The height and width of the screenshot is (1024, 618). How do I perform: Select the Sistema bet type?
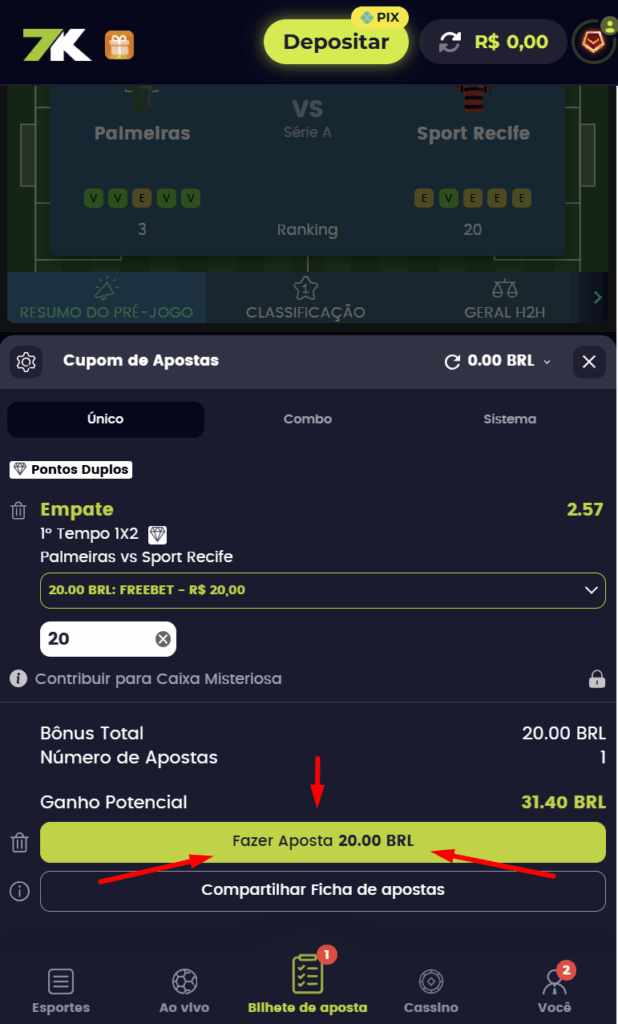pos(509,419)
